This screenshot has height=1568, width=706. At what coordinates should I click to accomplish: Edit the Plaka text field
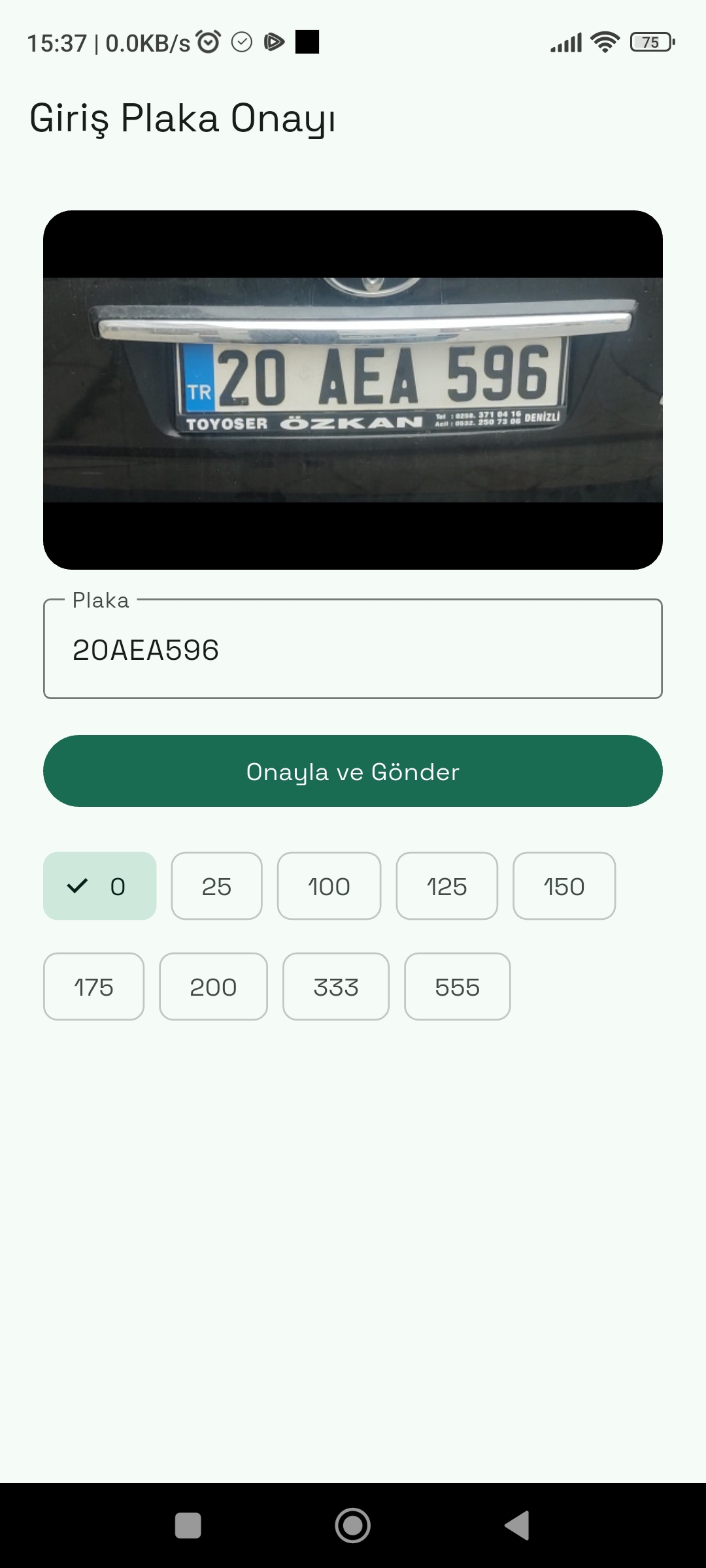353,649
